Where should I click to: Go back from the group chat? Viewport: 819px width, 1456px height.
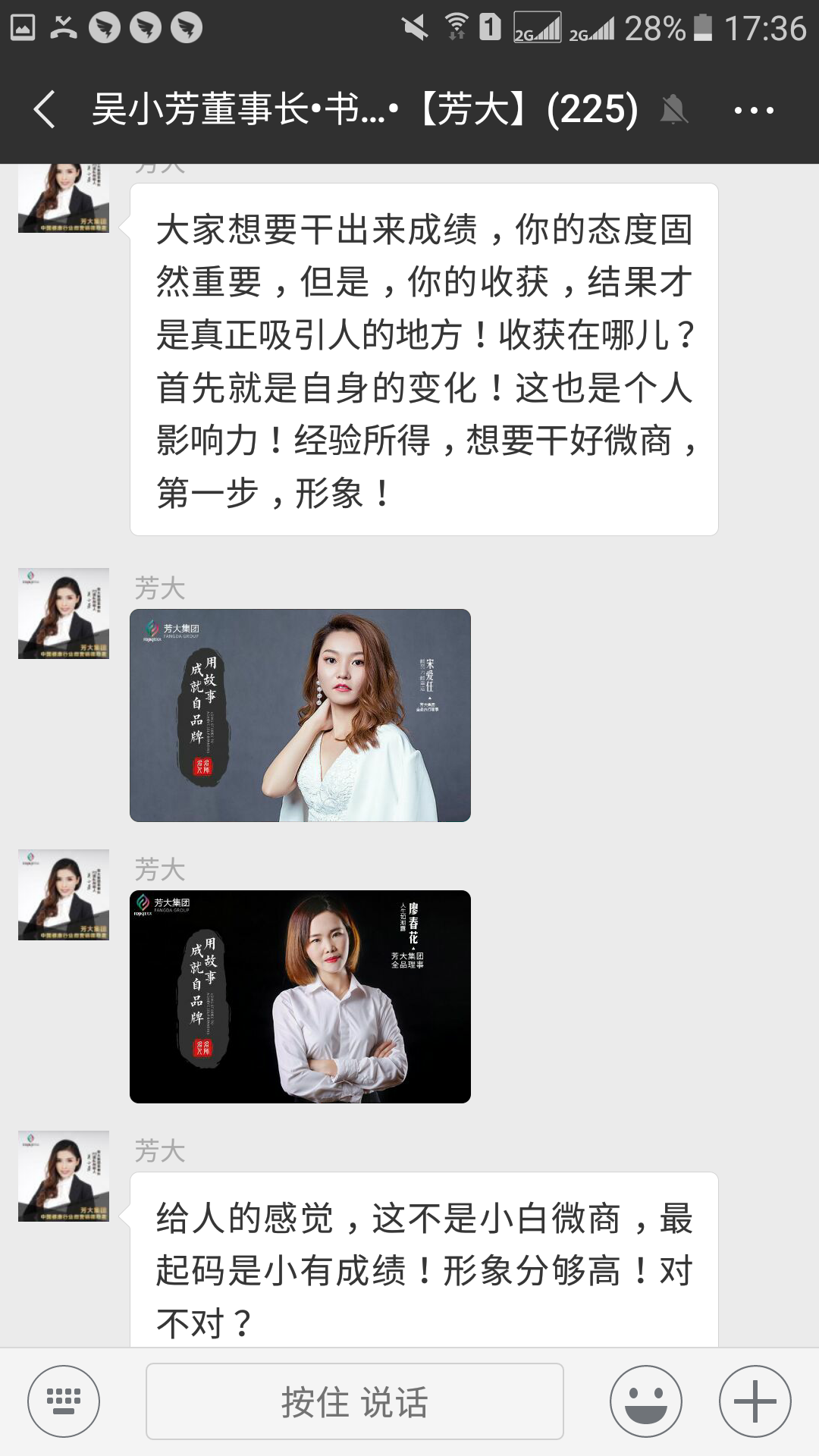[x=44, y=109]
